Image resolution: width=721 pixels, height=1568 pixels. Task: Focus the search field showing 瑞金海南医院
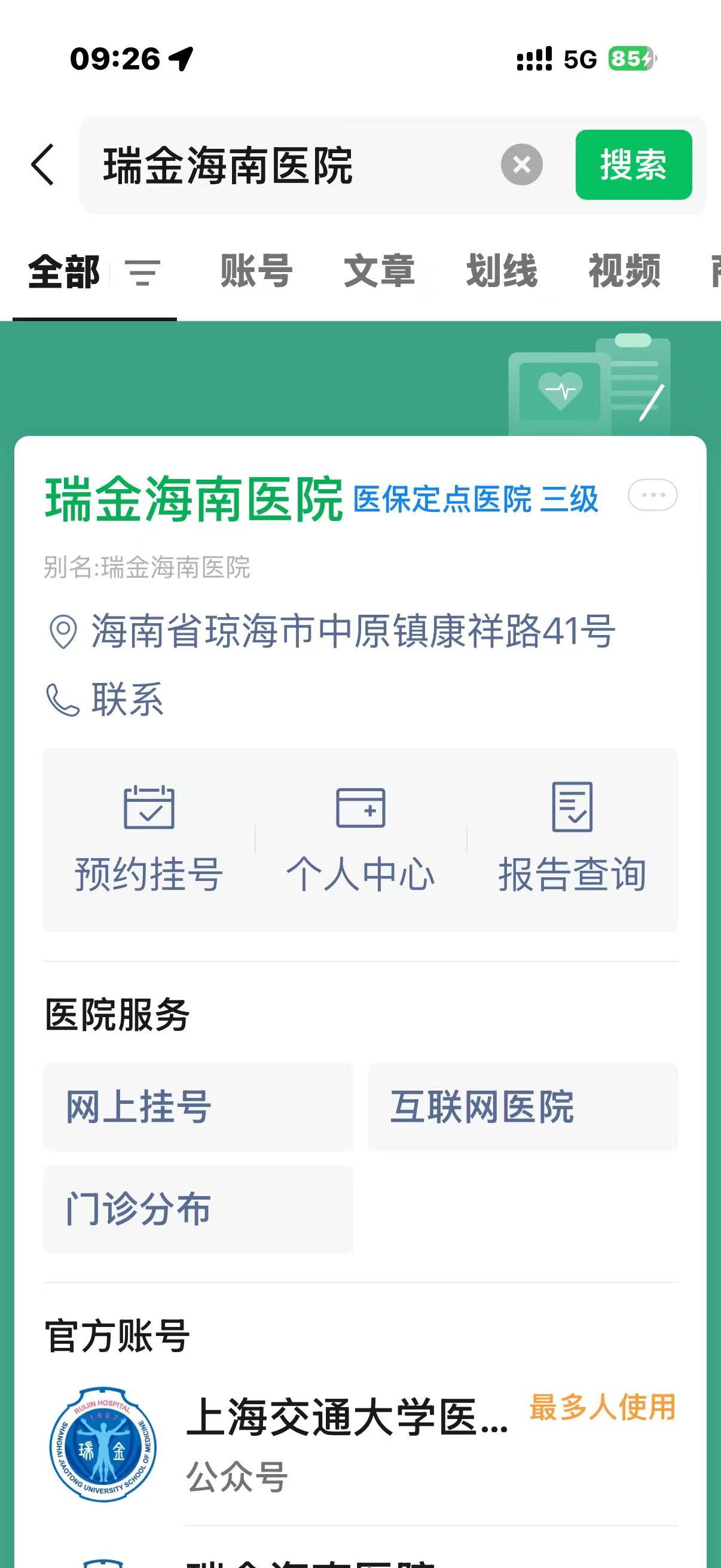point(292,165)
